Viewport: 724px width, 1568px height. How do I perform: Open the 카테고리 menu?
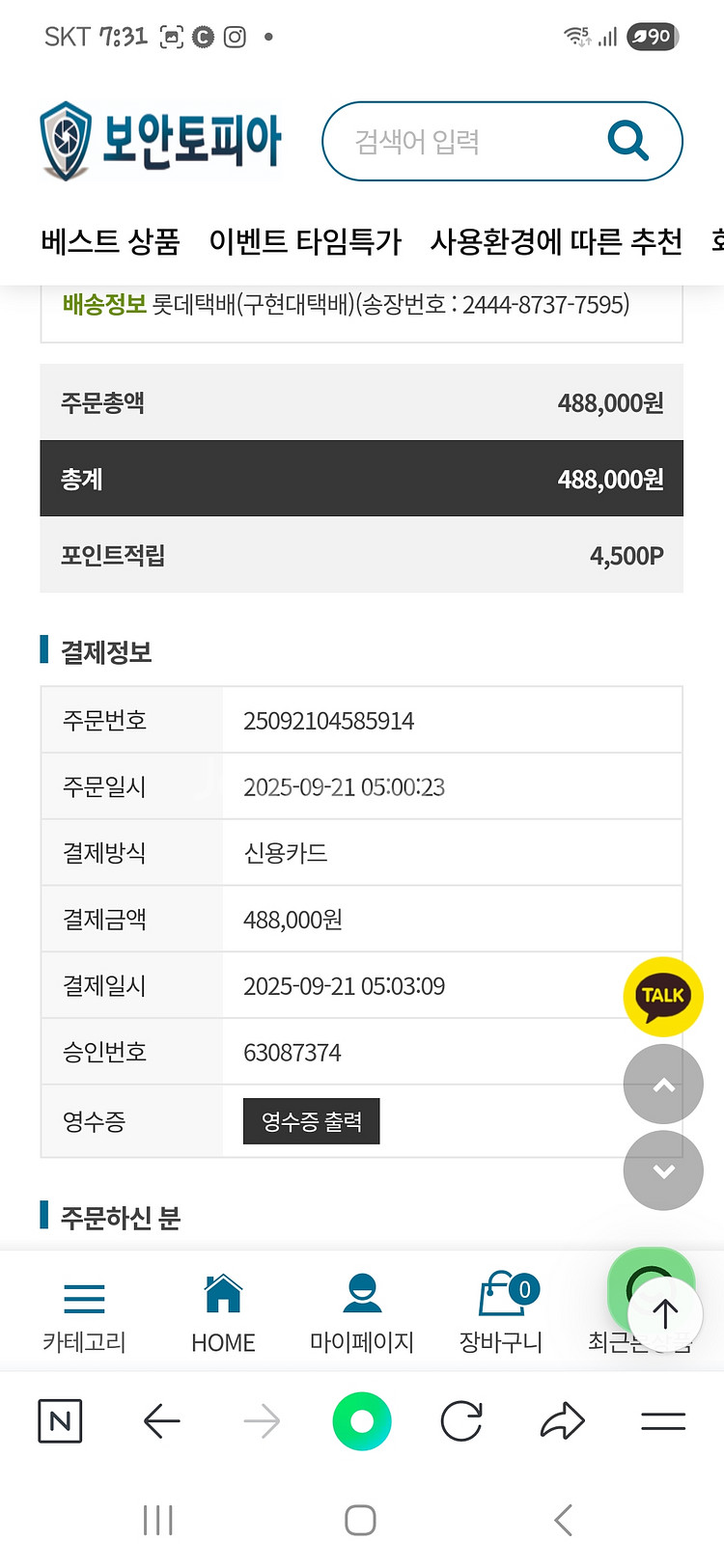pyautogui.click(x=84, y=1314)
